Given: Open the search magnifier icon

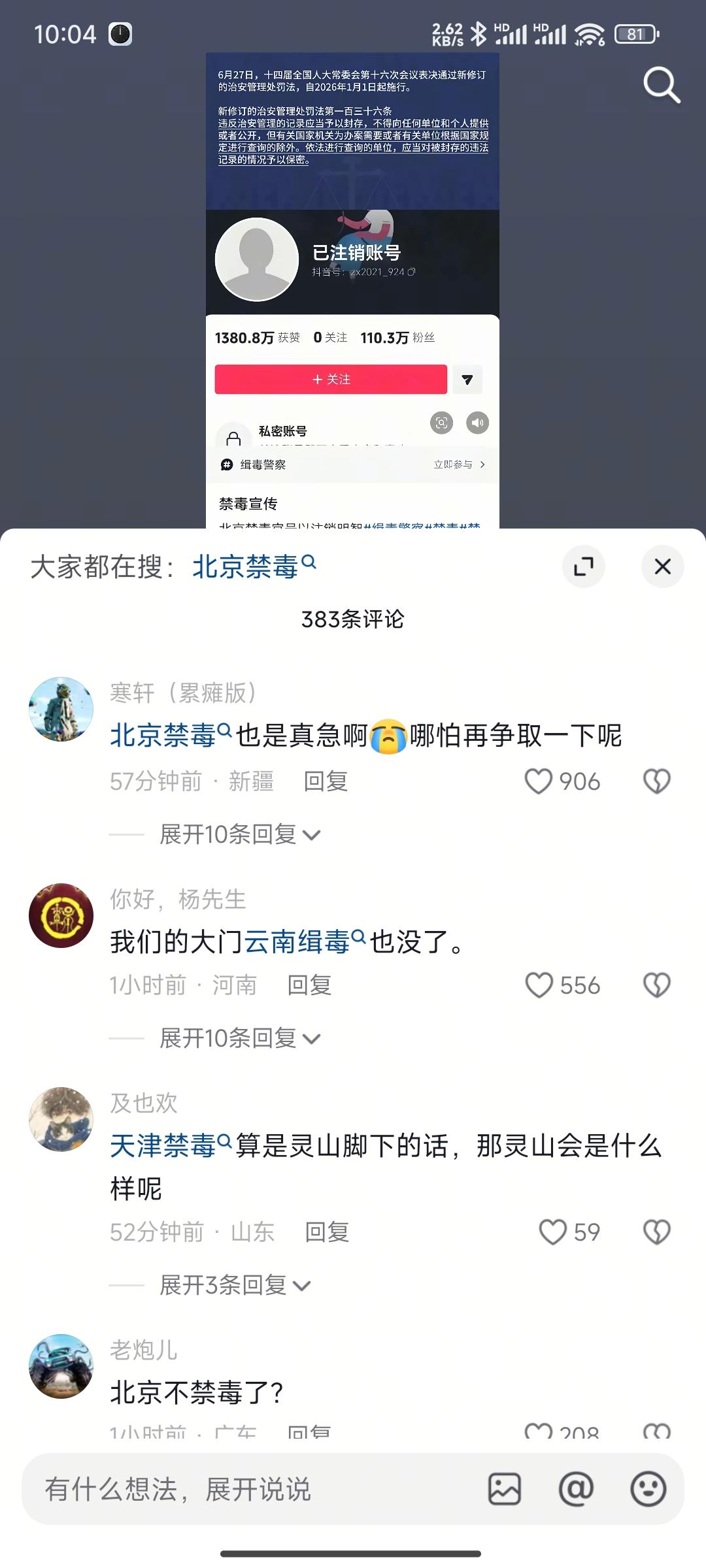Looking at the screenshot, I should (x=662, y=85).
